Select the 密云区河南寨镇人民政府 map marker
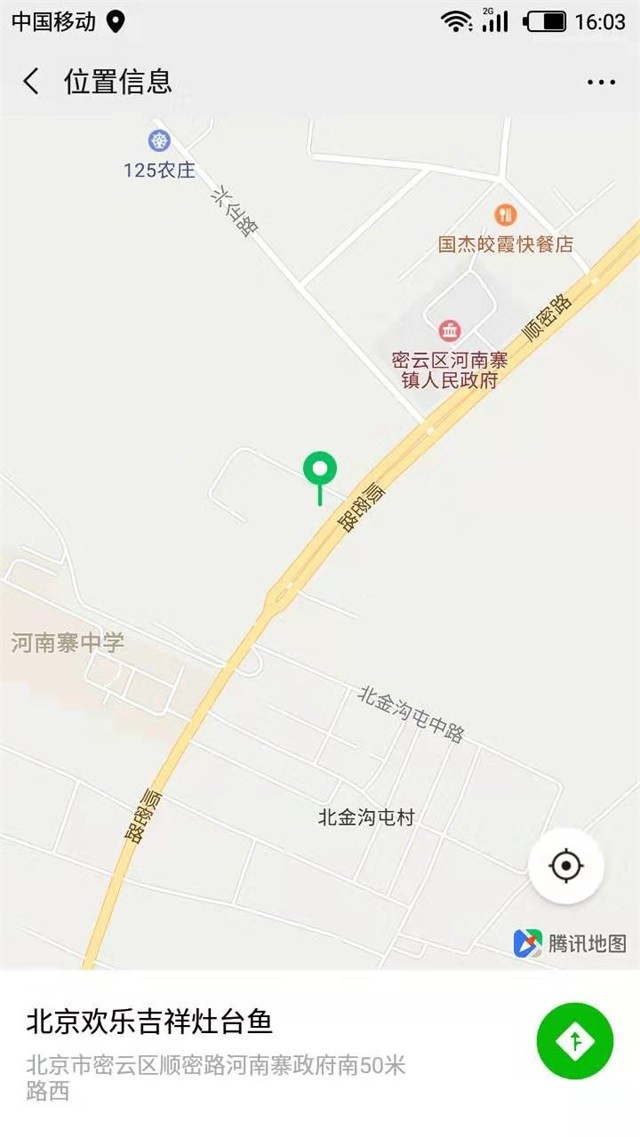This screenshot has width=640, height=1137. 450,331
